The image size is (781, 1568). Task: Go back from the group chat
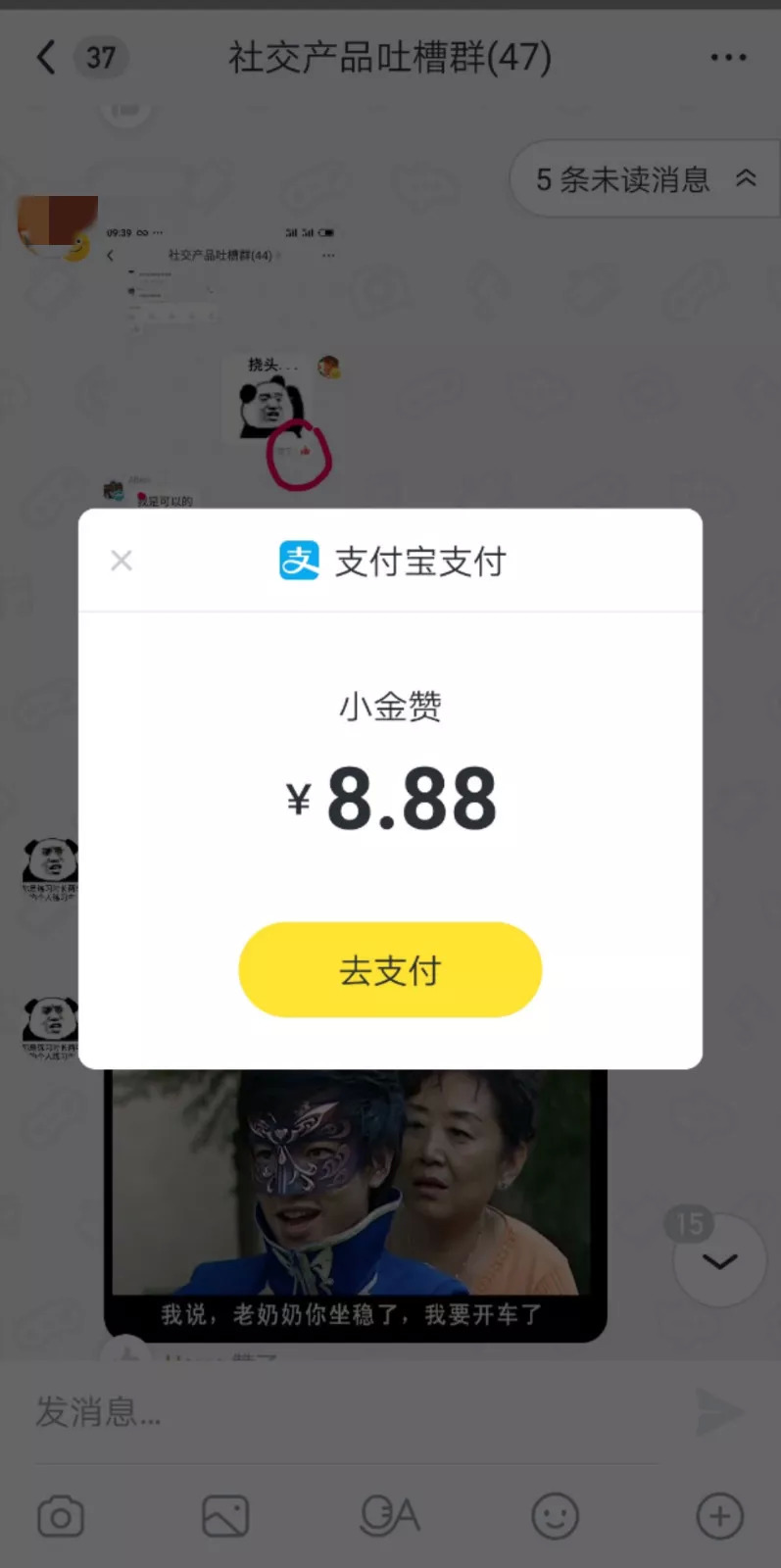46,58
